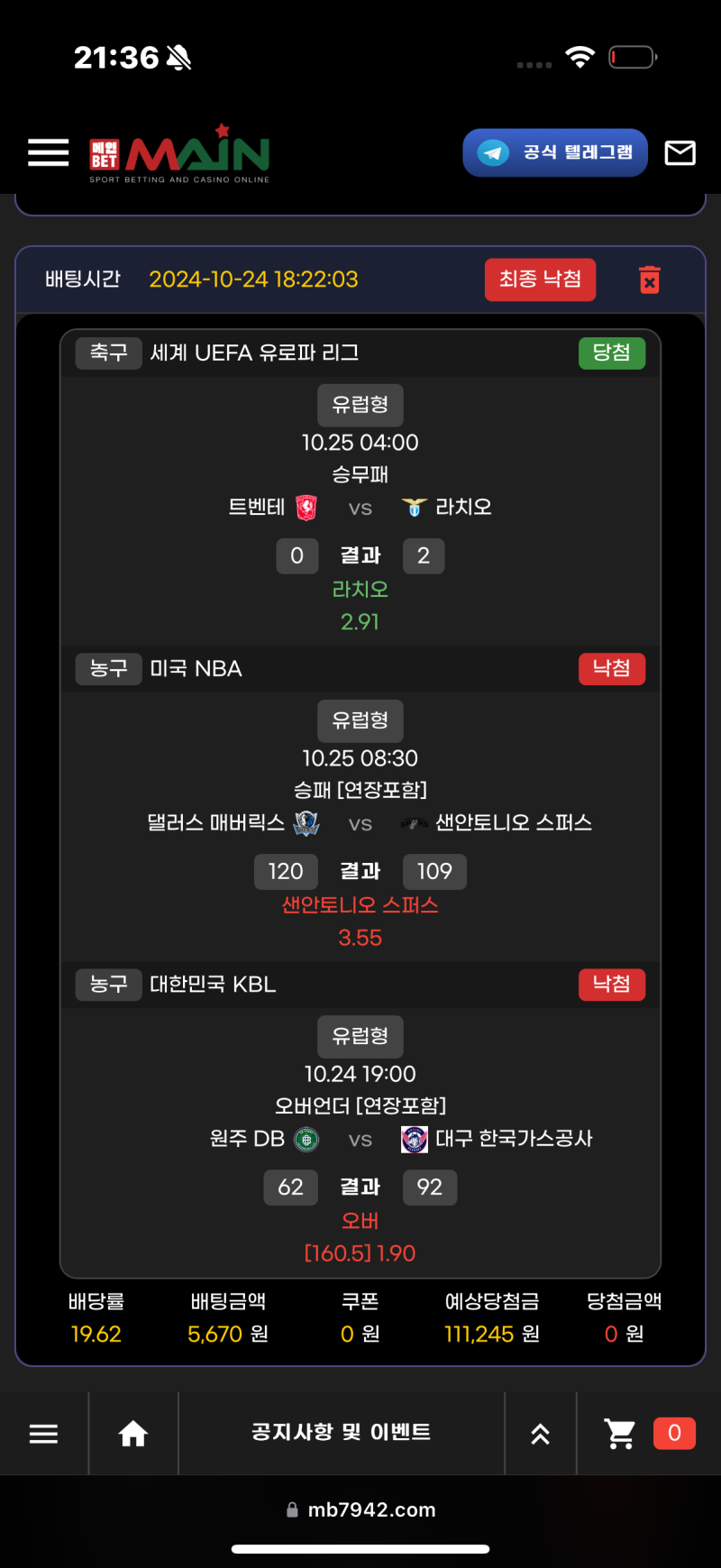The height and width of the screenshot is (1568, 721).
Task: Open the betting cart
Action: tap(620, 1433)
